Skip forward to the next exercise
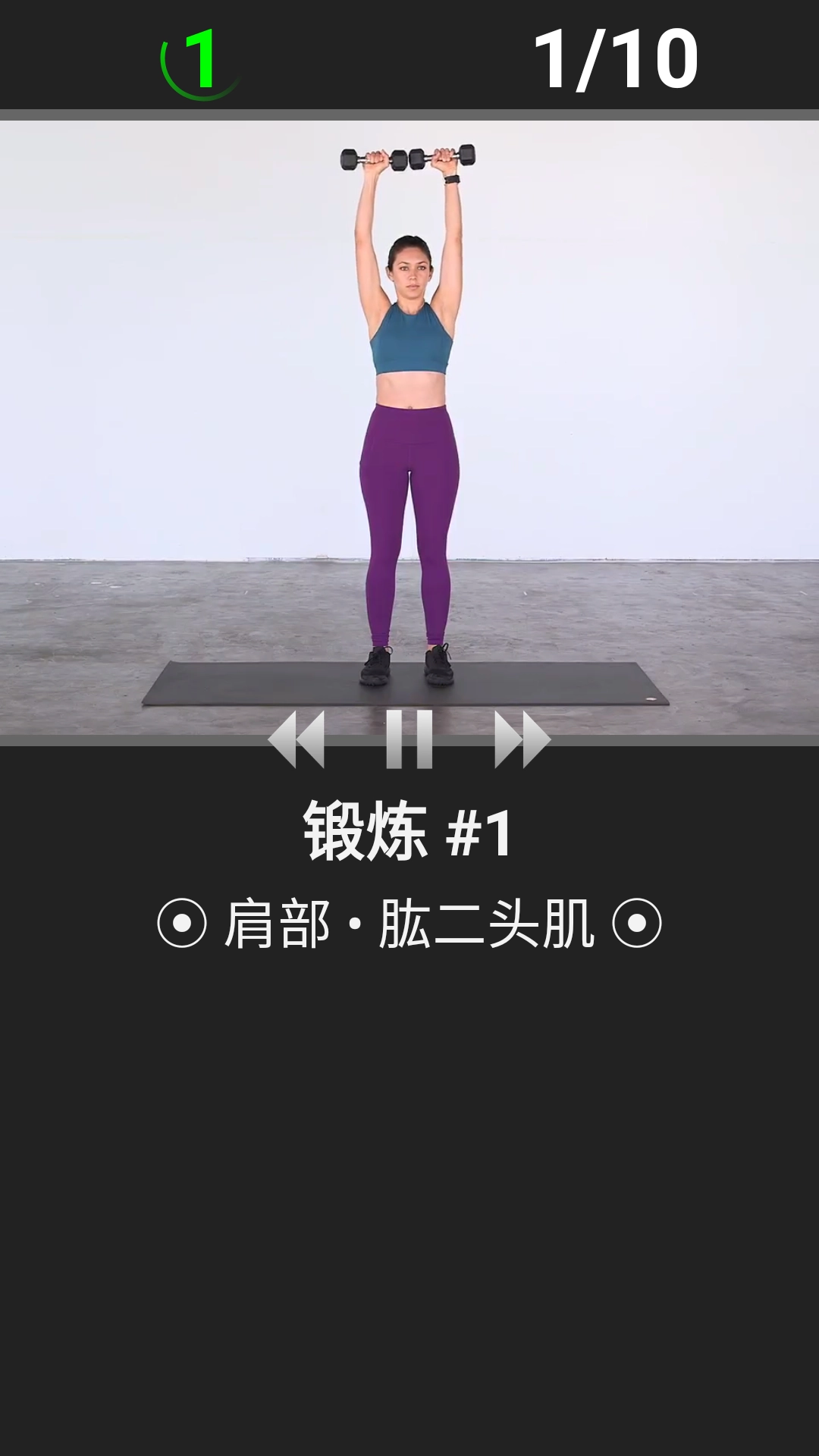This screenshot has width=819, height=1456. pos(522,739)
